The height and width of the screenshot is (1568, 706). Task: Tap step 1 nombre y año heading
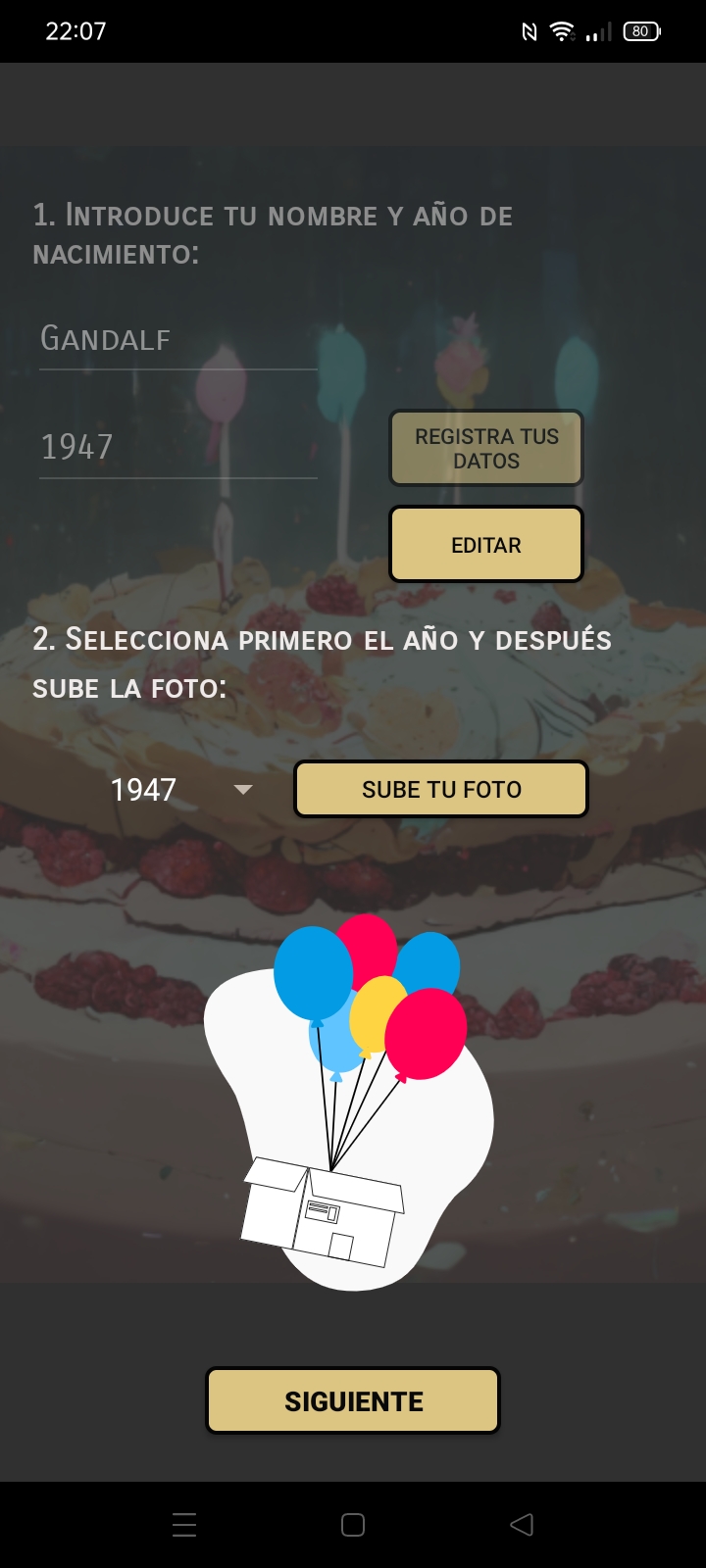[x=275, y=233]
